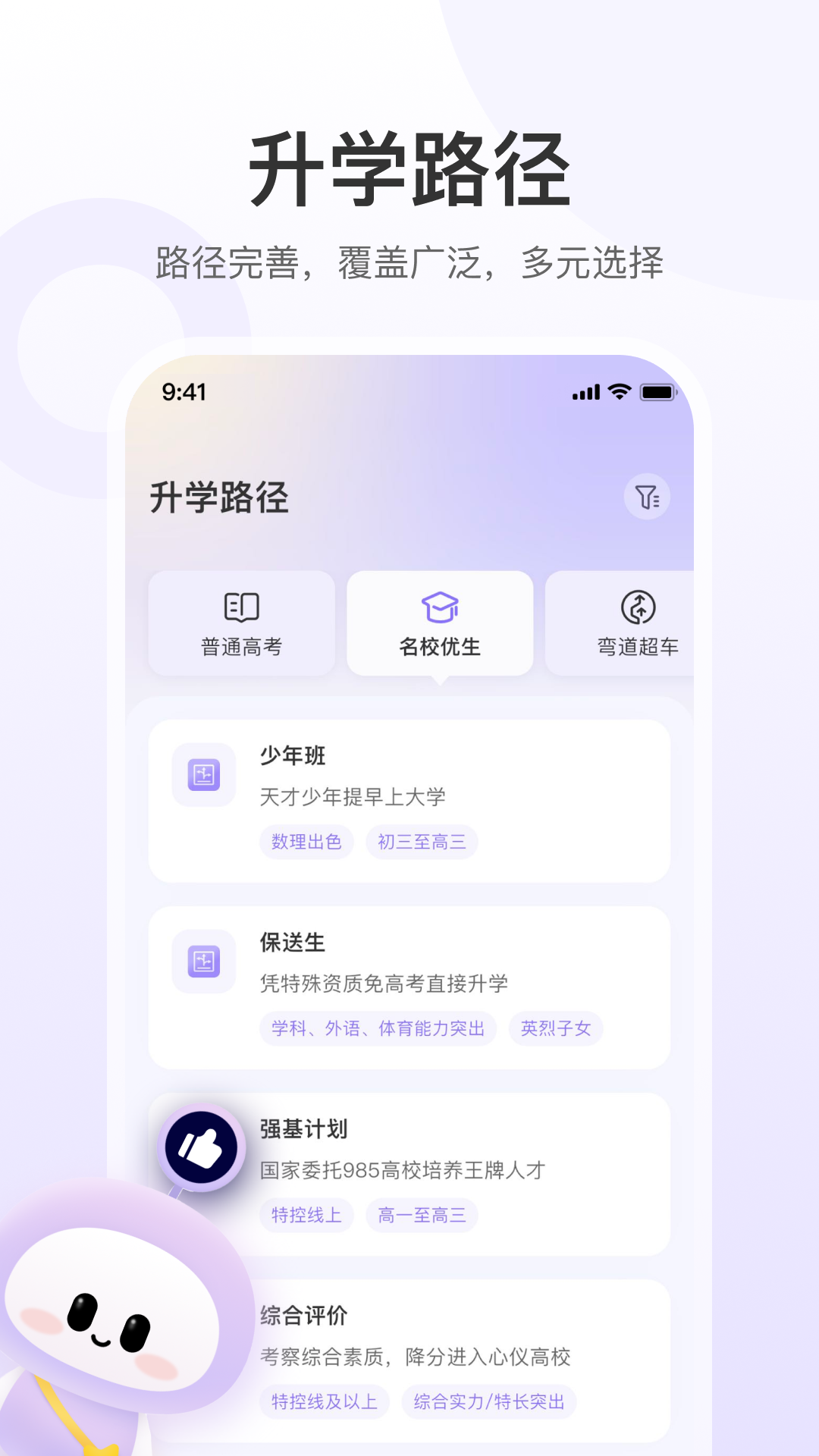819x1456 pixels.
Task: Click the 保送生 card icon
Action: 202,962
